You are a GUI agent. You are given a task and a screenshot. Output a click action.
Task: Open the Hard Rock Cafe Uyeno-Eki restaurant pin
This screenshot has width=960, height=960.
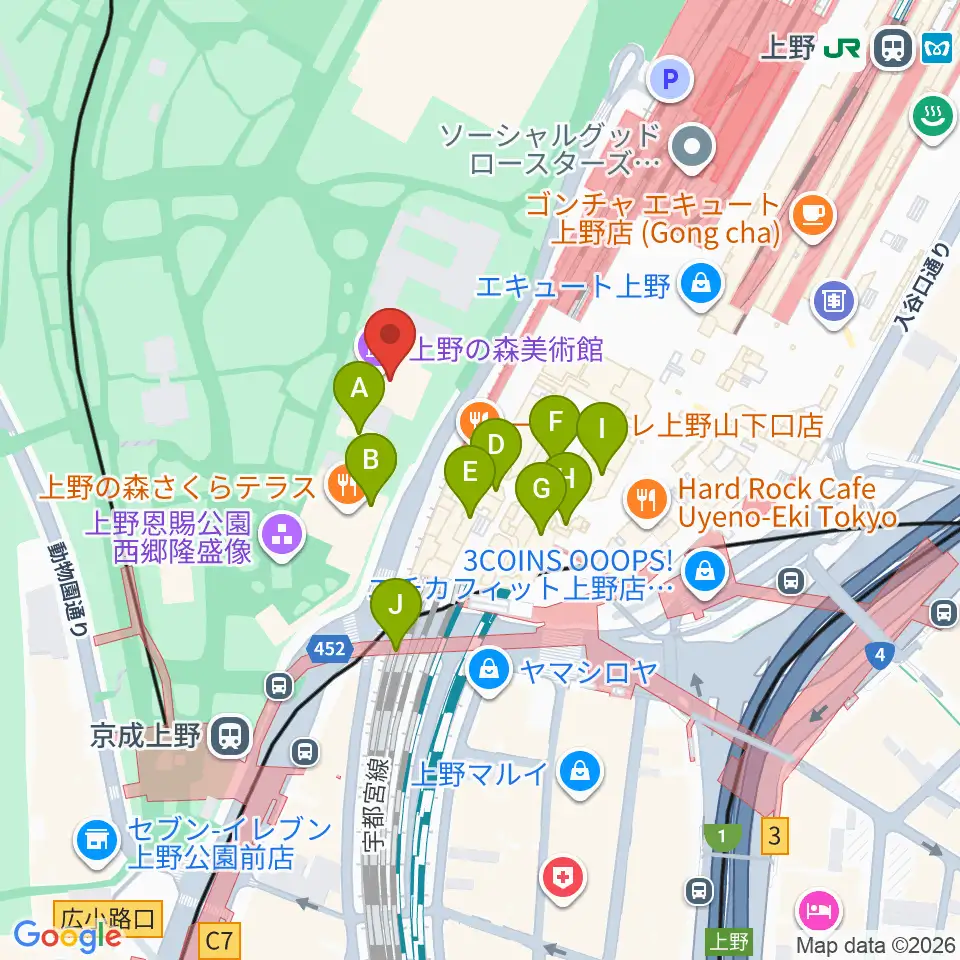[x=646, y=501]
